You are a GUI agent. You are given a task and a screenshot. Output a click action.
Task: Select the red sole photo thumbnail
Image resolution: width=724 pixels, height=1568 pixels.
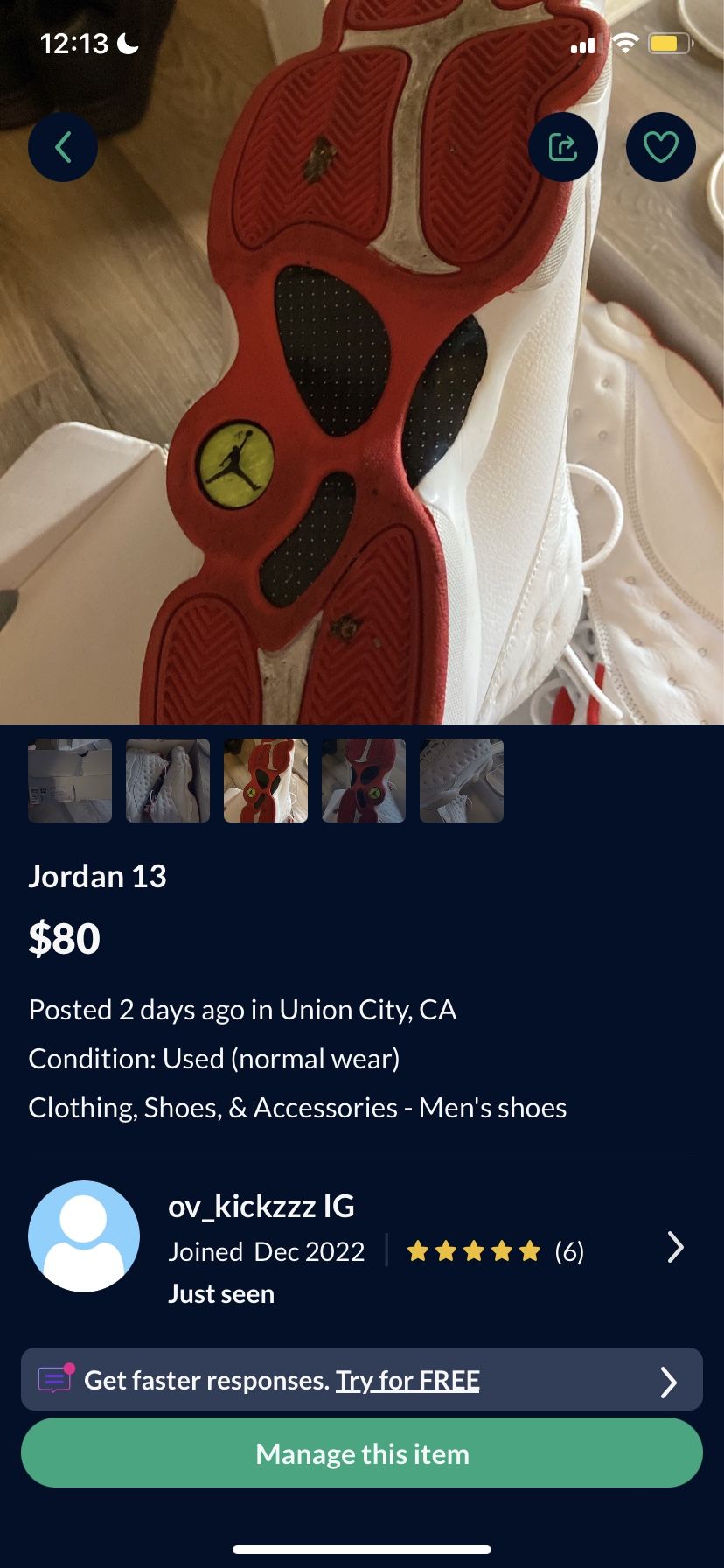coord(265,780)
